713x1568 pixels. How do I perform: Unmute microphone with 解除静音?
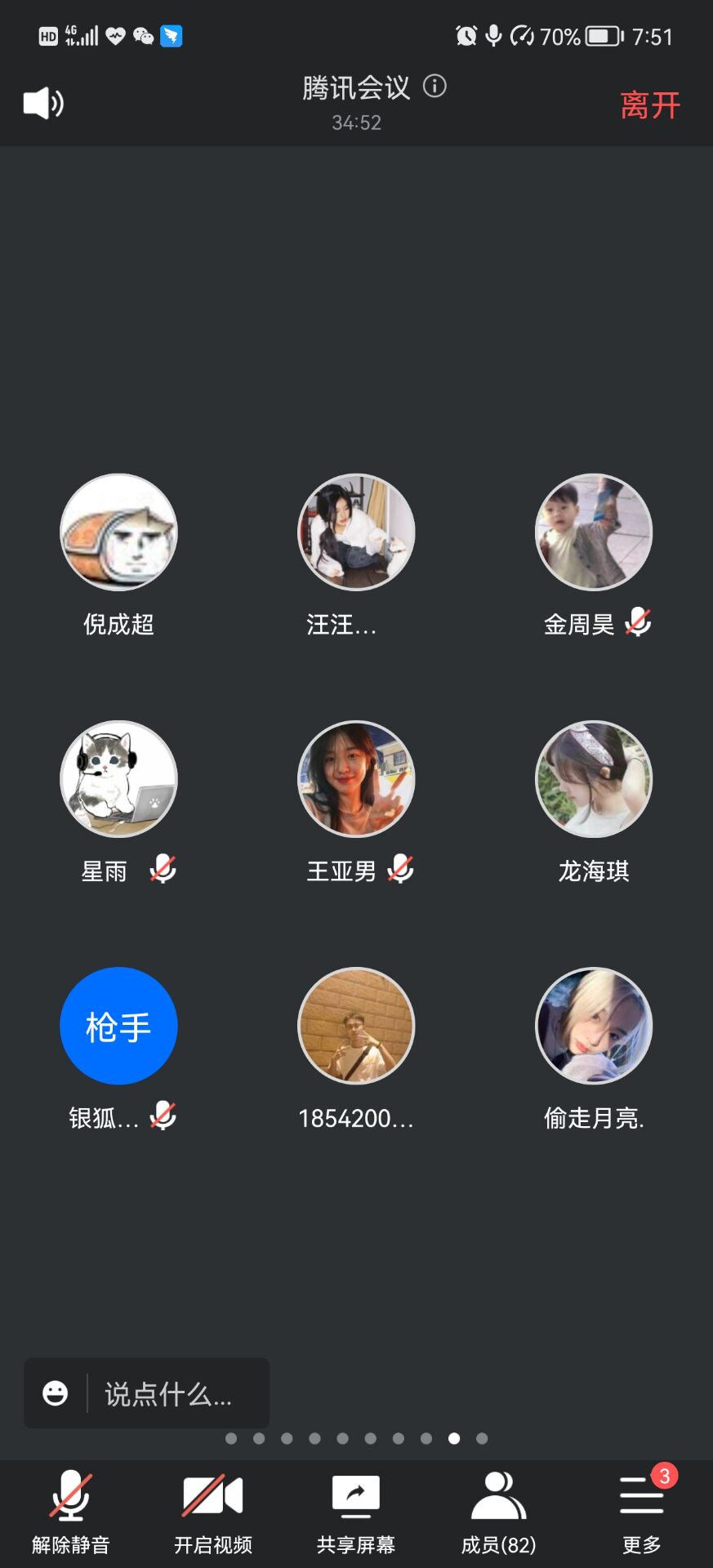[x=70, y=1510]
